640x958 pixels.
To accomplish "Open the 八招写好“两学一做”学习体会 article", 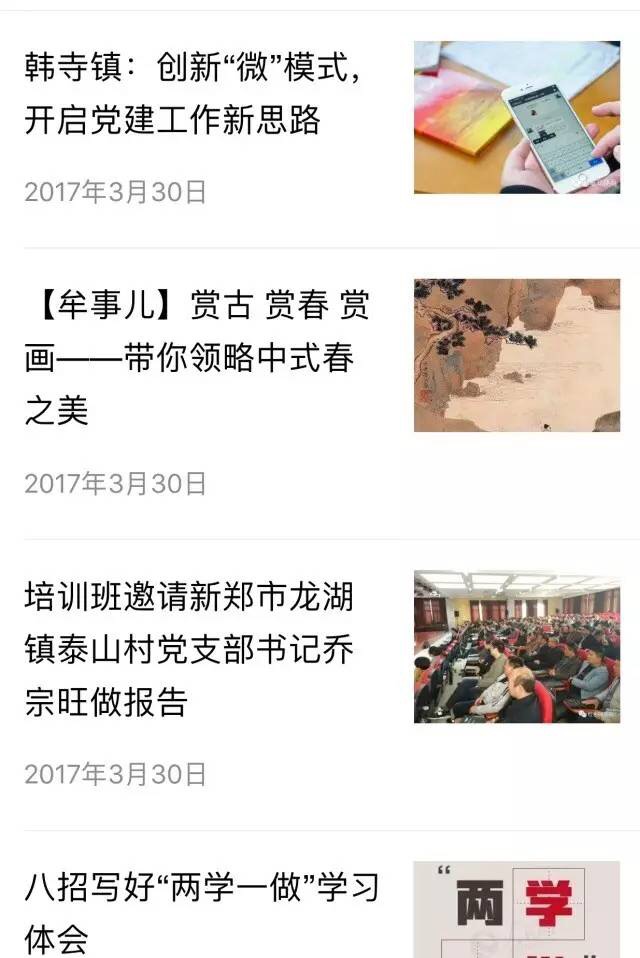I will pyautogui.click(x=202, y=910).
